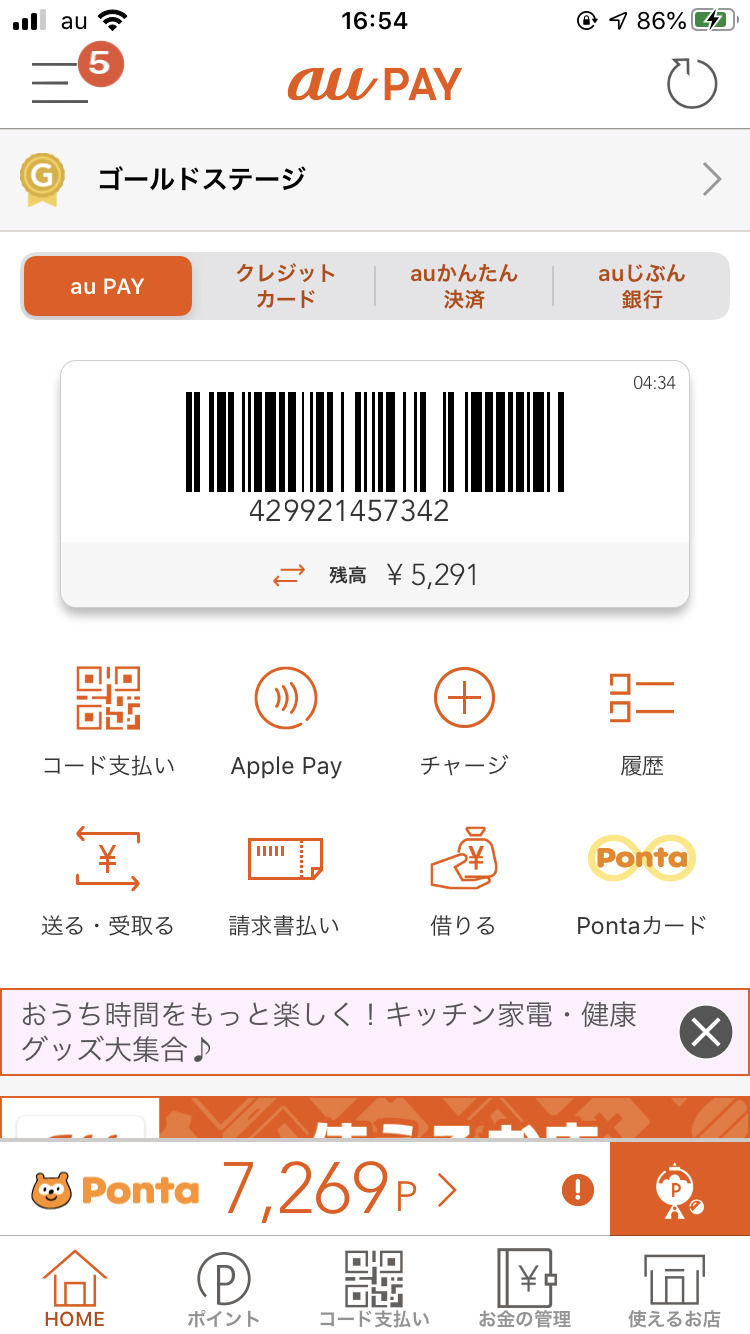Switch to the クレジットカード tab
This screenshot has height=1334, width=750.
coord(286,286)
